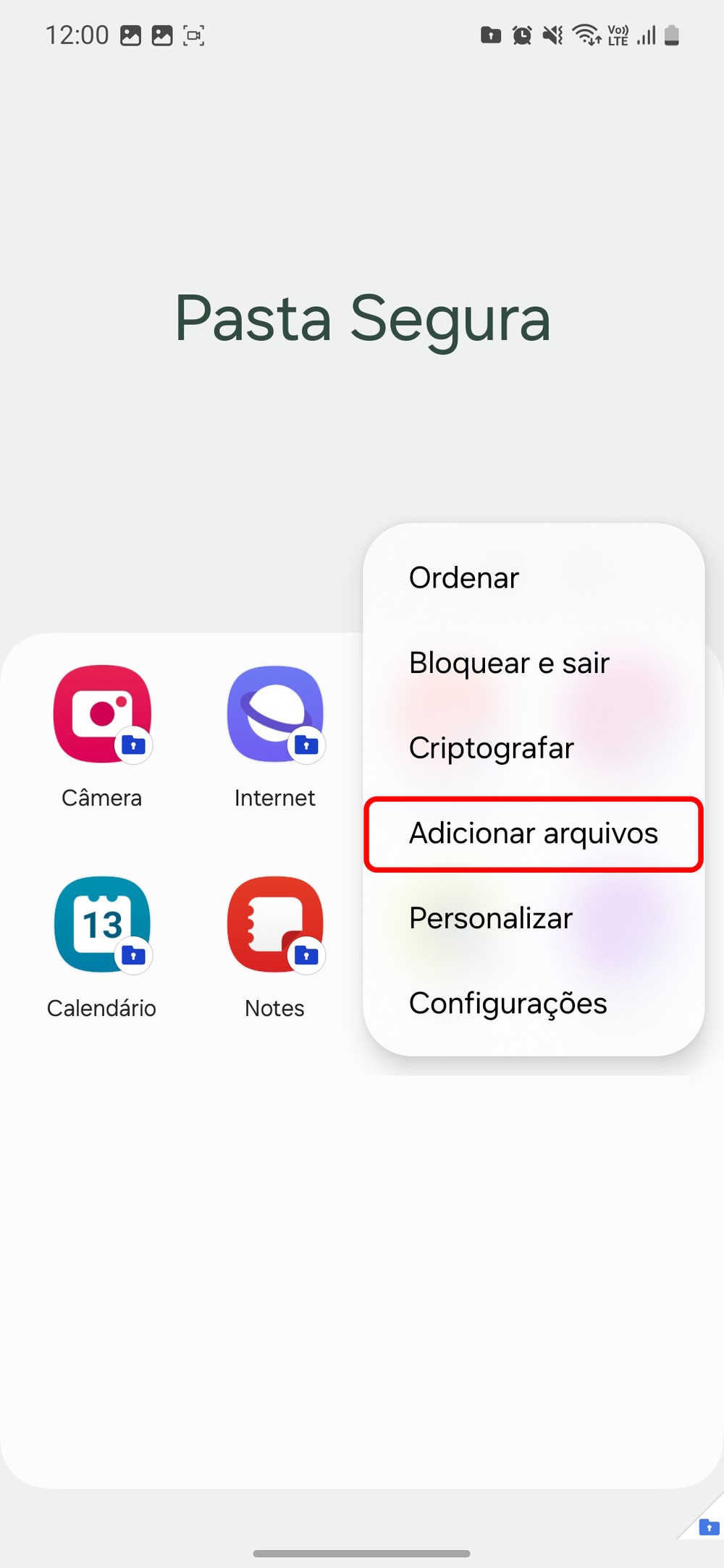This screenshot has width=724, height=1568.
Task: Choose Bloquear e sair option
Action: (x=509, y=663)
